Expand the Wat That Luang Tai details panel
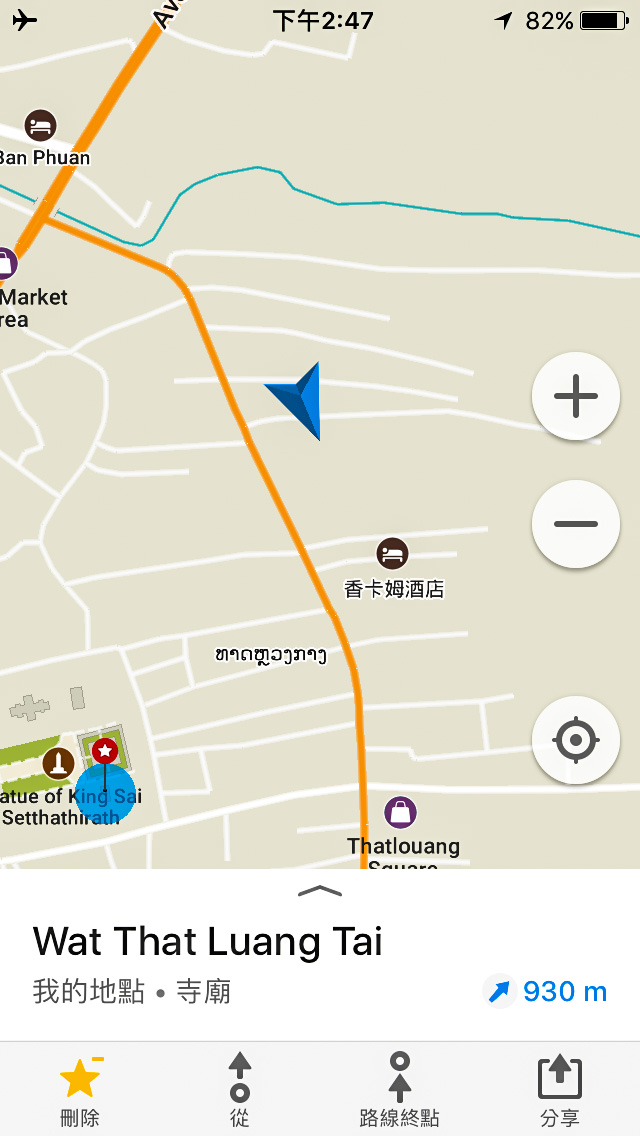640x1136 pixels. pyautogui.click(x=320, y=891)
